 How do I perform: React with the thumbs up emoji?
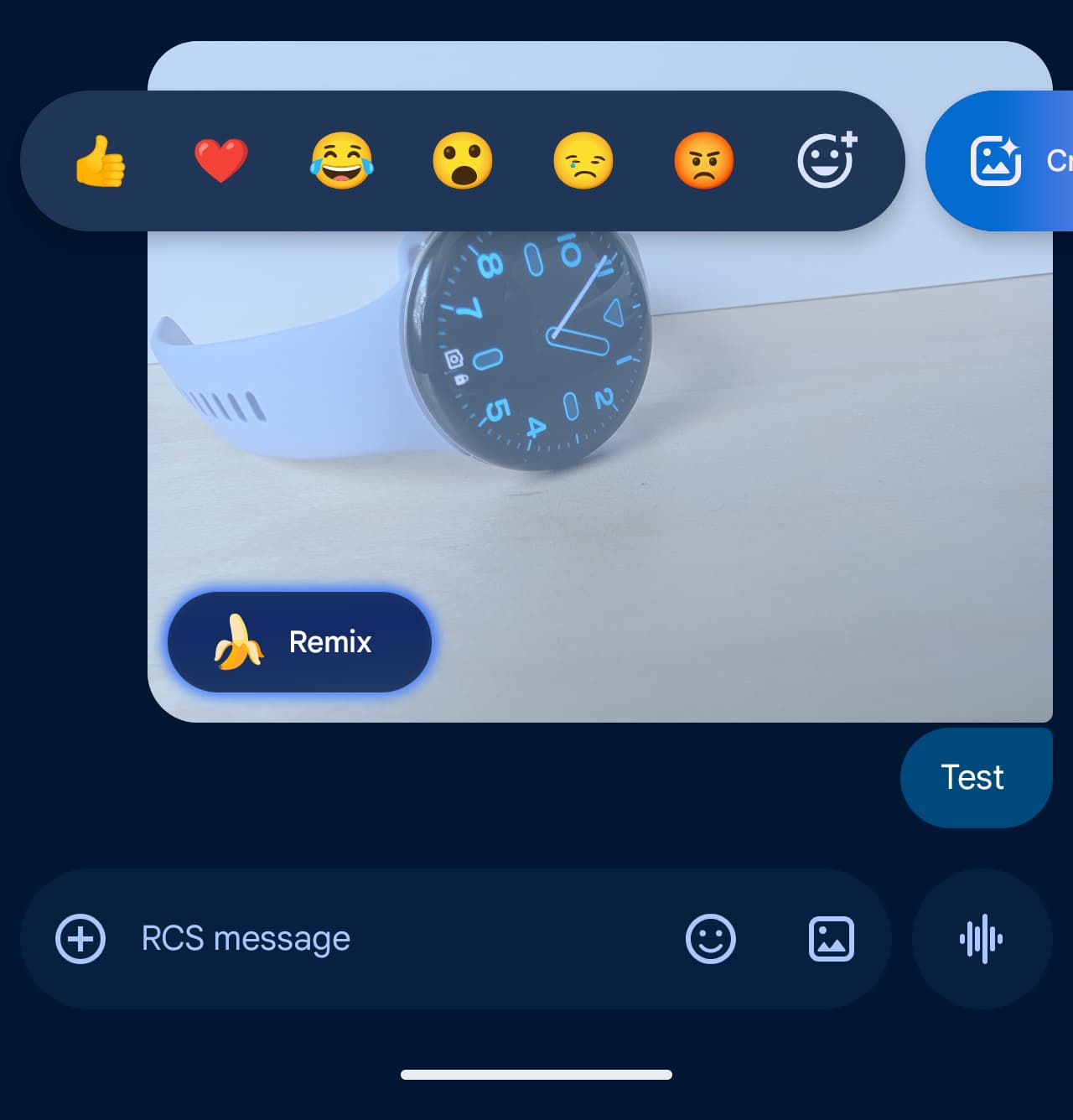(x=101, y=161)
